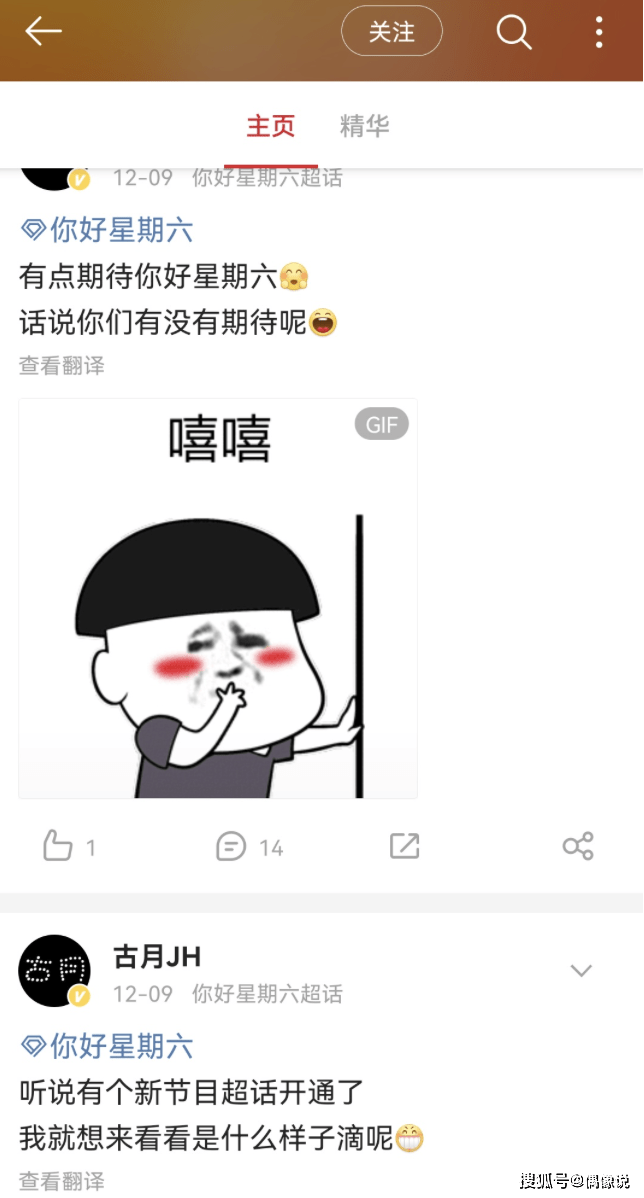Share the post with the 嘻嘻 GIF
The height and width of the screenshot is (1198, 644).
click(x=578, y=847)
